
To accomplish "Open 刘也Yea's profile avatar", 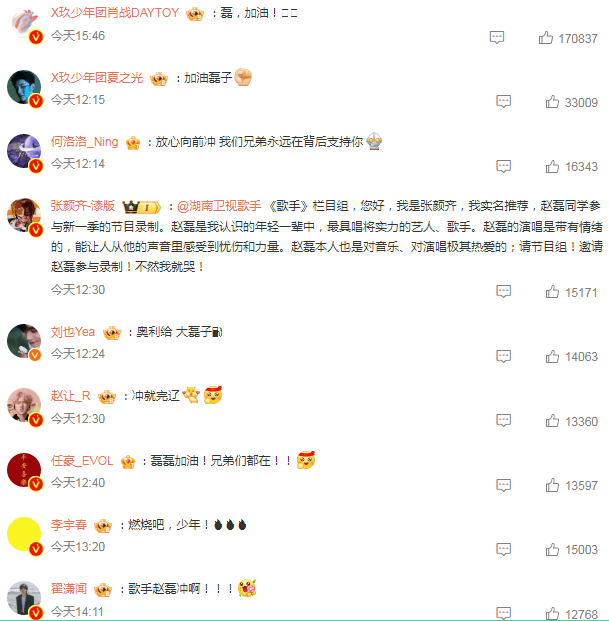I will pos(24,341).
